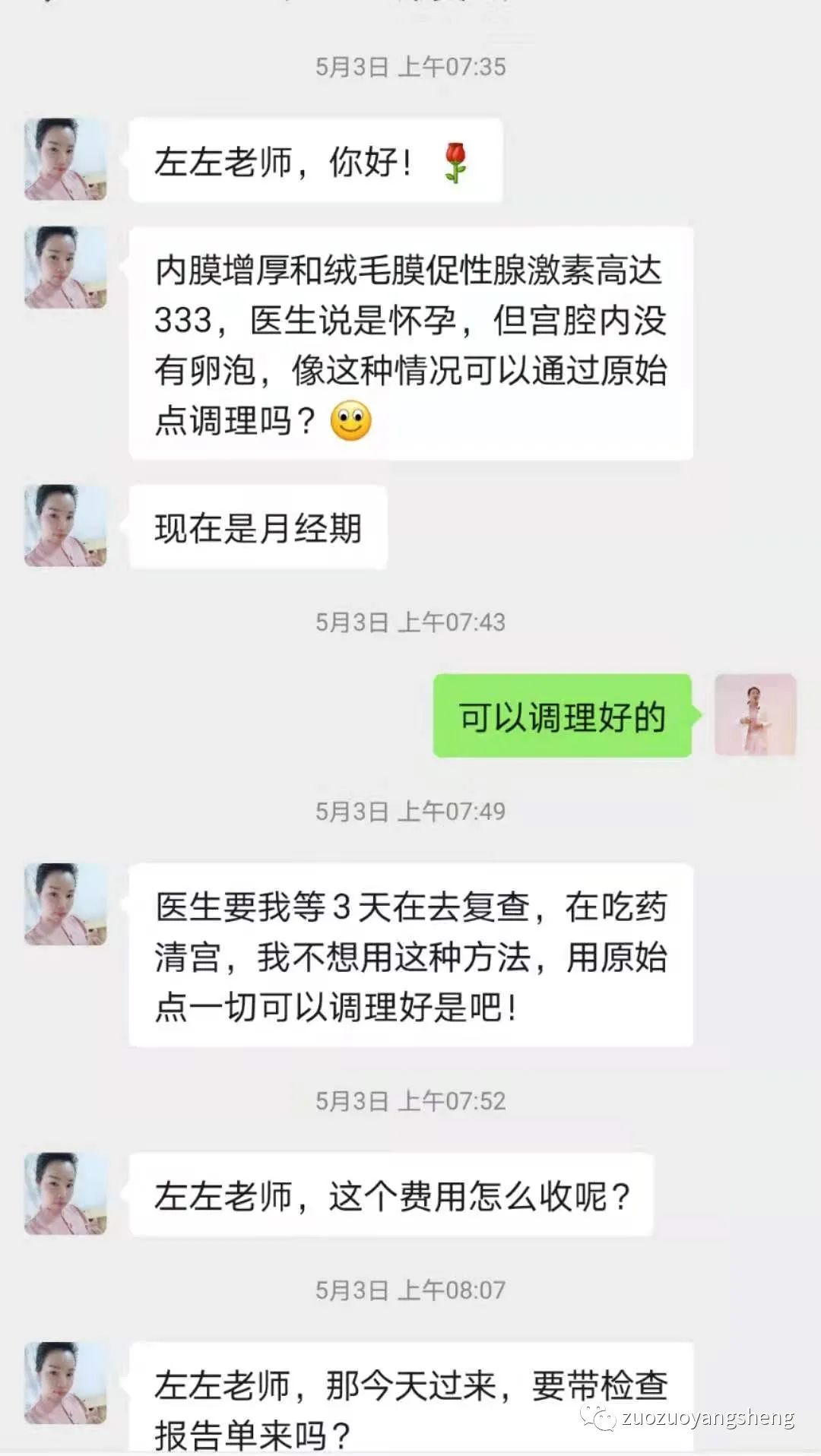821x1456 pixels.
Task: Click the 5月3日 上午07:35 timestamp
Action: [x=410, y=65]
